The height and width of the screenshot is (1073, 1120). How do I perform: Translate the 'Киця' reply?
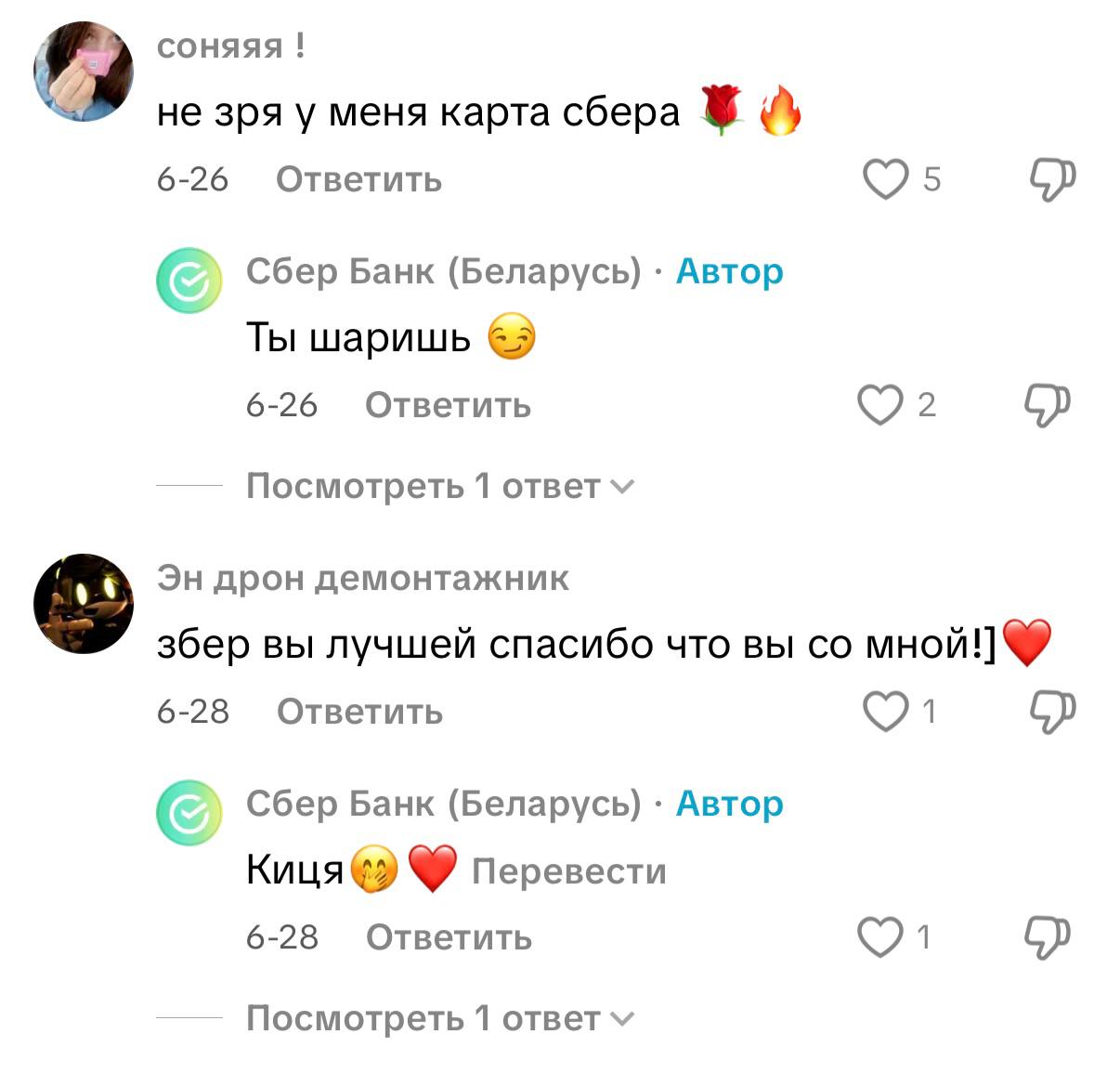tap(568, 871)
